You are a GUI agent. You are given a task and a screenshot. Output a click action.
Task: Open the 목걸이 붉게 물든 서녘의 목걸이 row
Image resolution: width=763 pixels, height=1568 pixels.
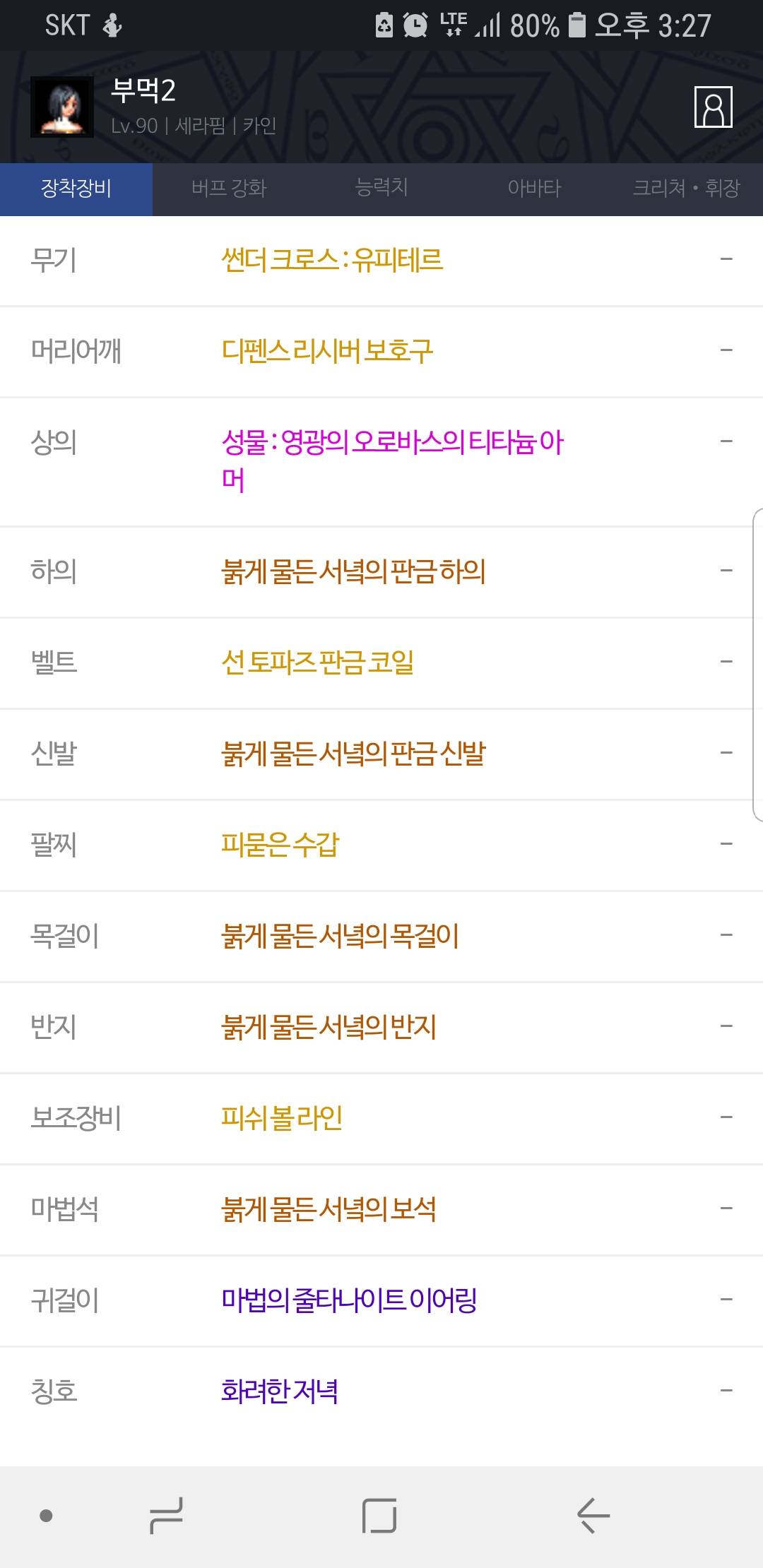(381, 936)
